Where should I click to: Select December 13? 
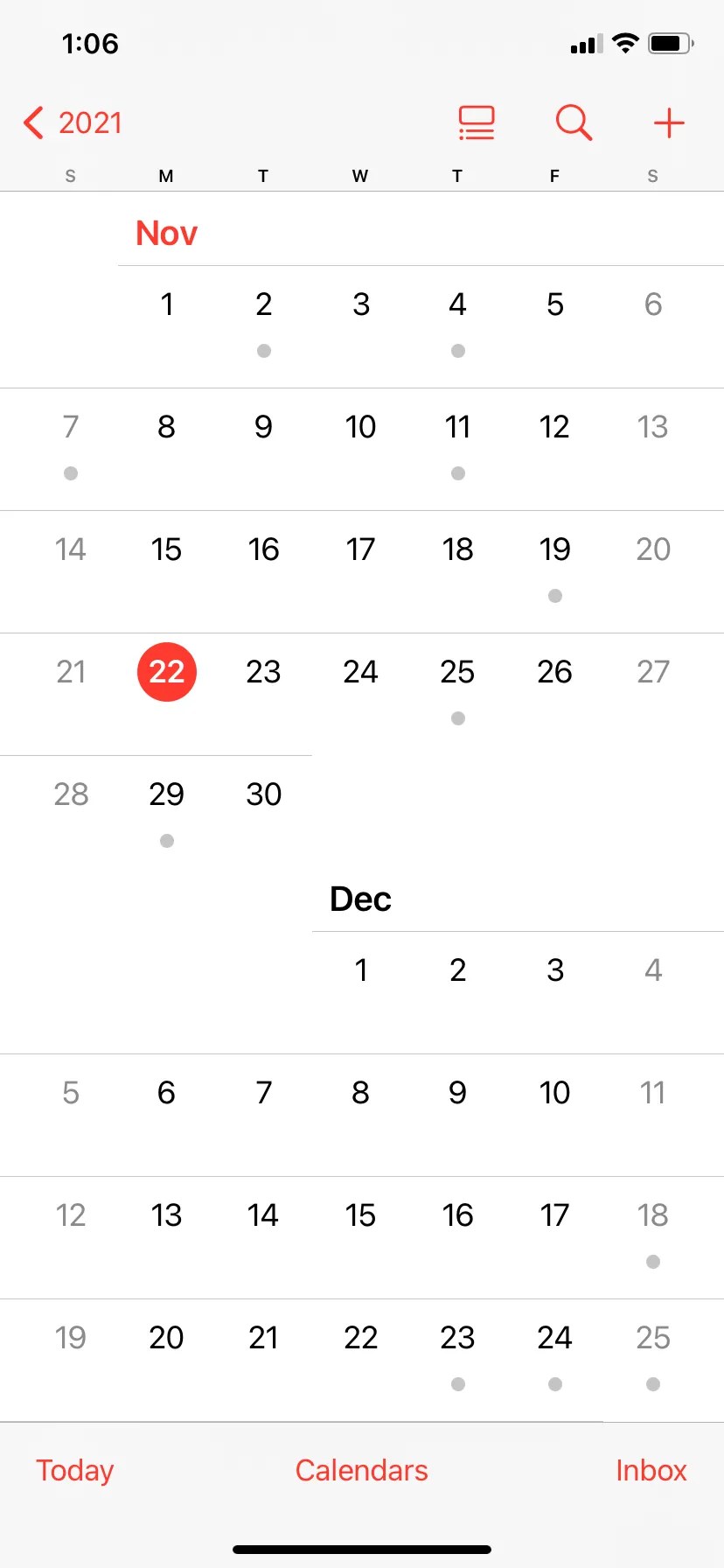coord(166,1215)
